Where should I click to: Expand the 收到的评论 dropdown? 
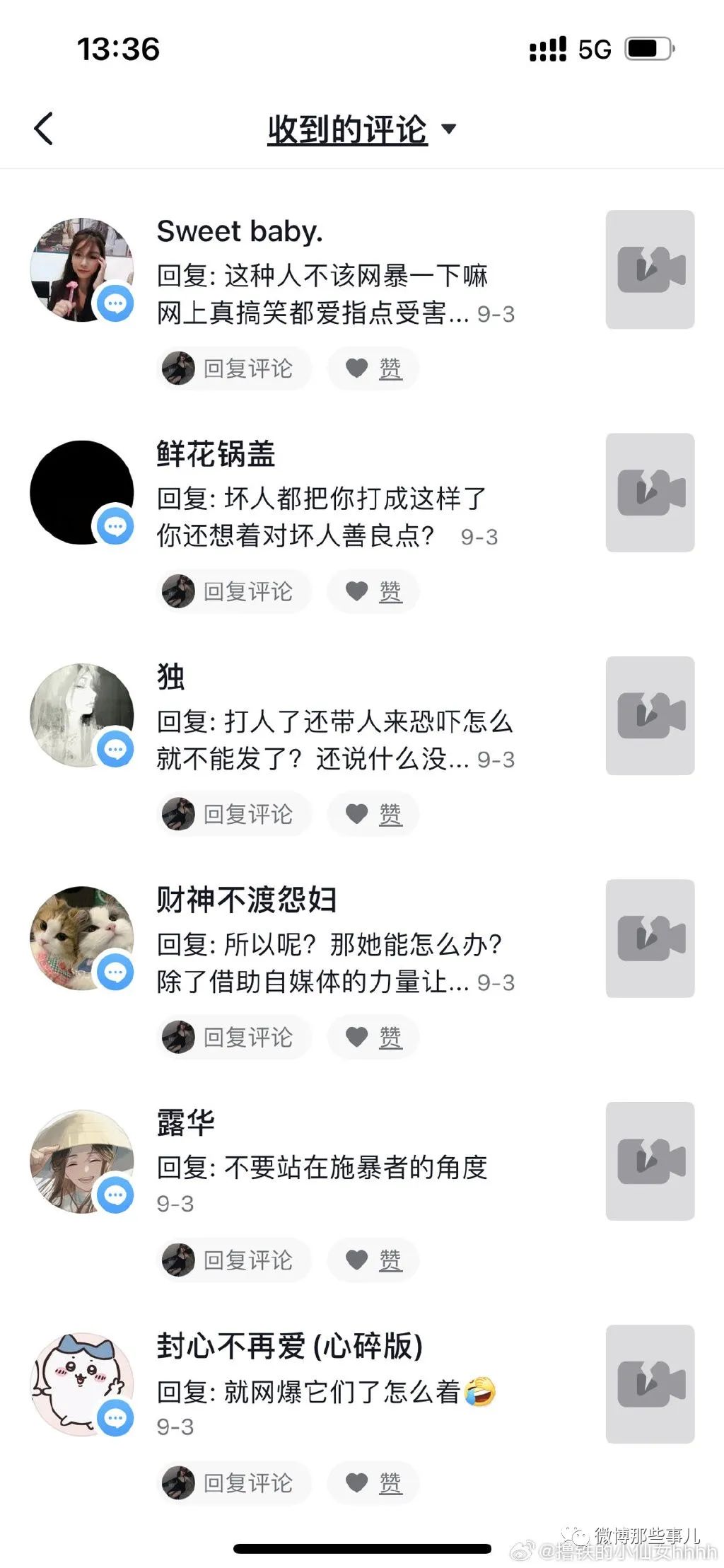click(x=361, y=129)
